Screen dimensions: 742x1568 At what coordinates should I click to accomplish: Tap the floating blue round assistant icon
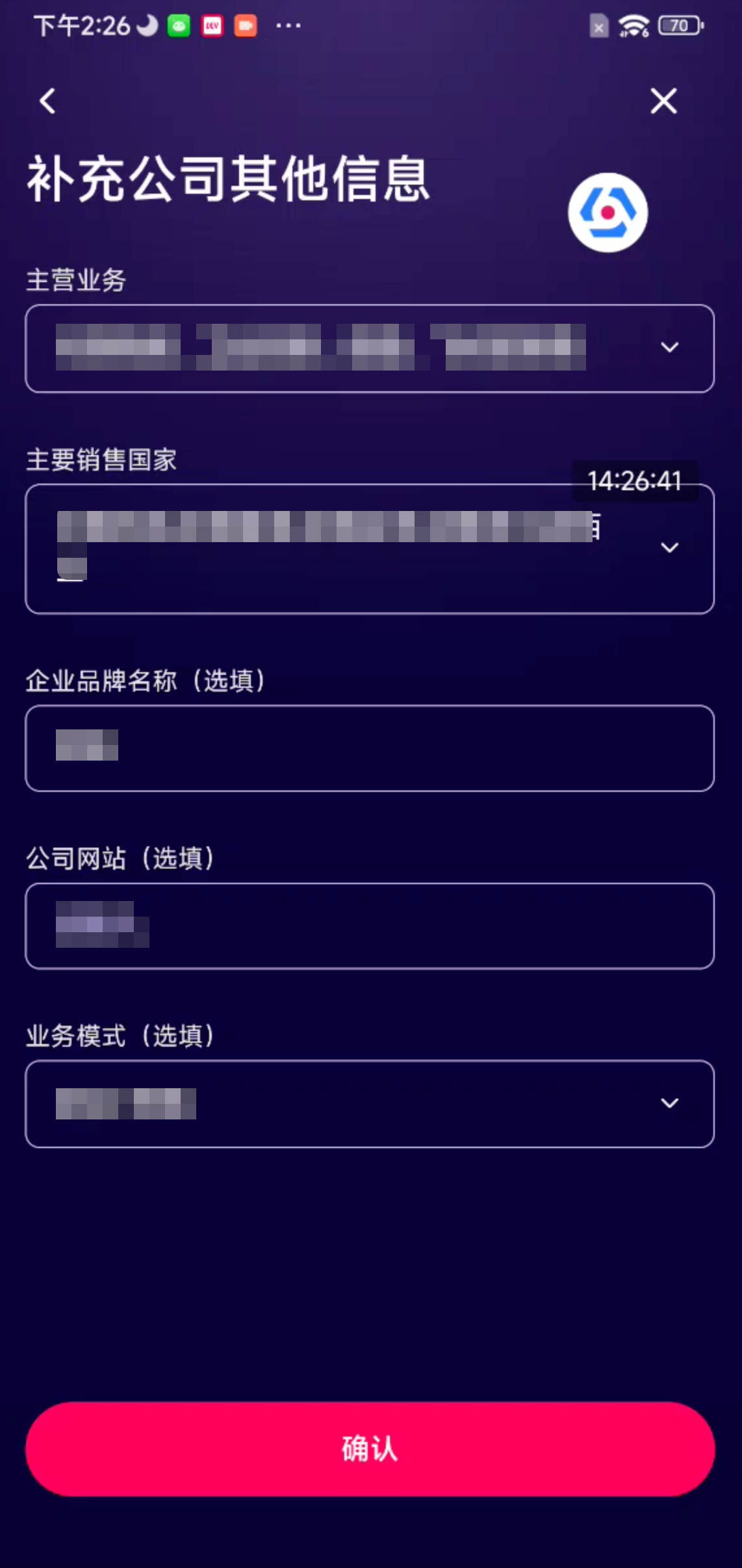608,213
